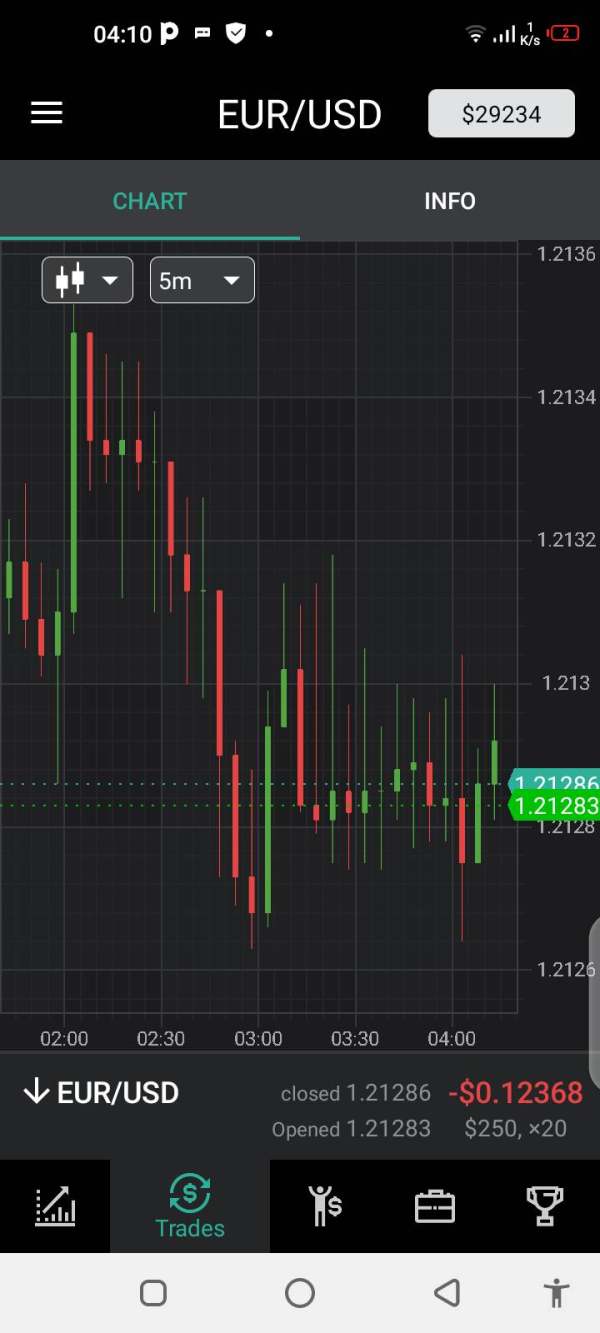The width and height of the screenshot is (600, 1333).
Task: Go to the Trades tab
Action: [190, 1206]
